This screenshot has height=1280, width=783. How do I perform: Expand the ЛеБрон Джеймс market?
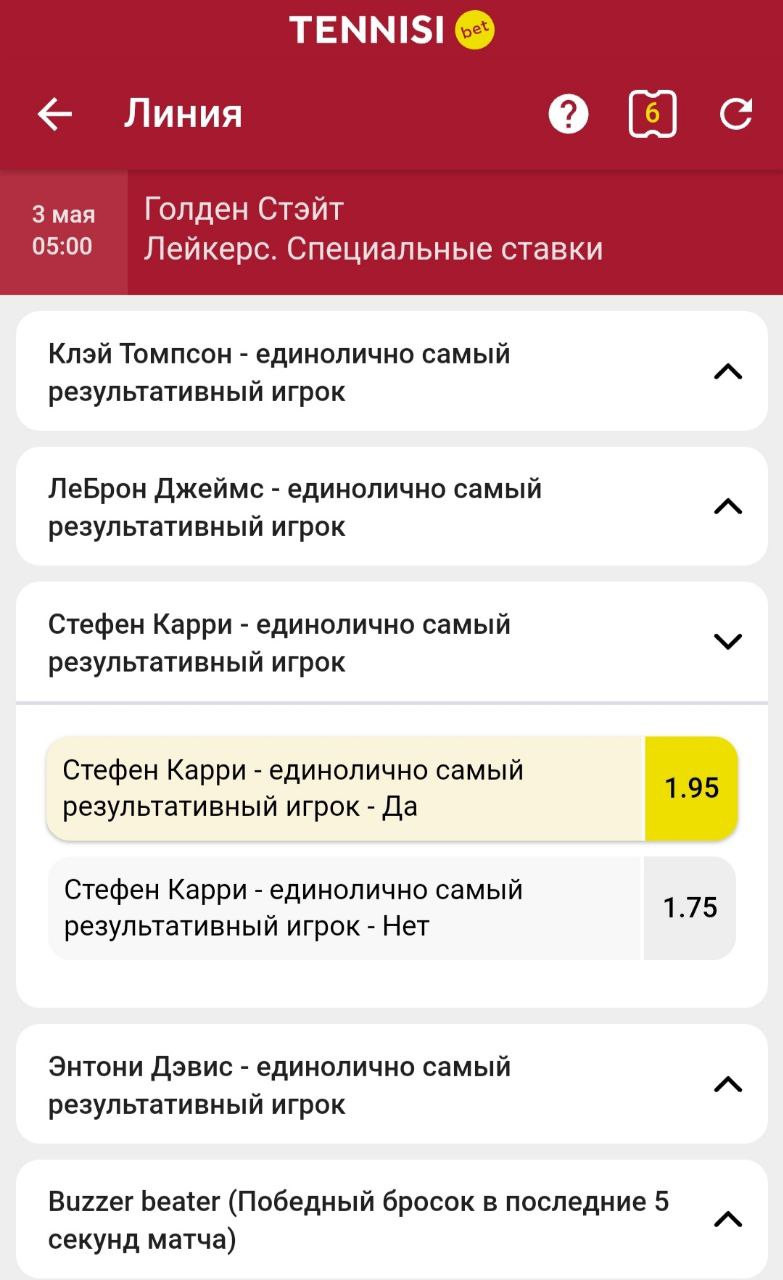(391, 506)
